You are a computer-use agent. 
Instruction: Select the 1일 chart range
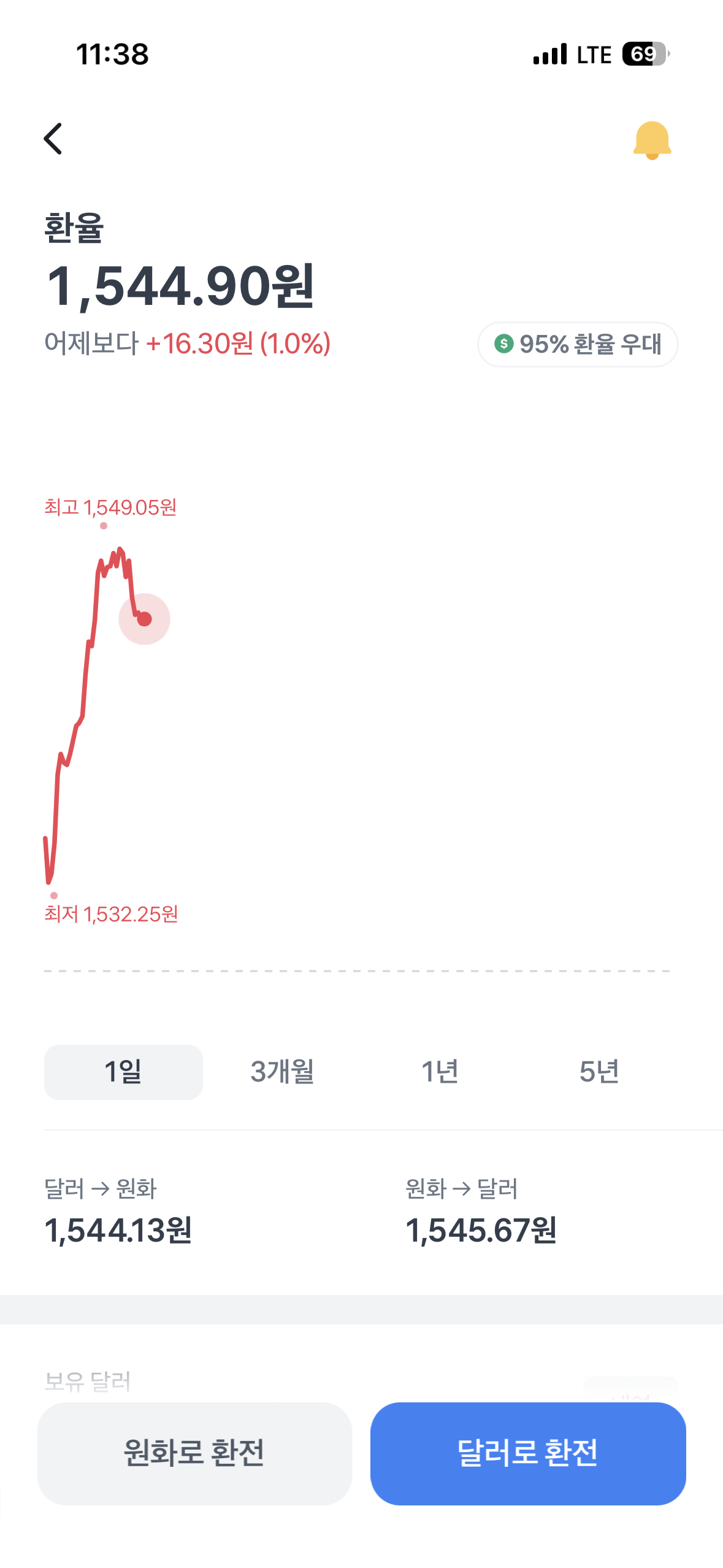(123, 1072)
